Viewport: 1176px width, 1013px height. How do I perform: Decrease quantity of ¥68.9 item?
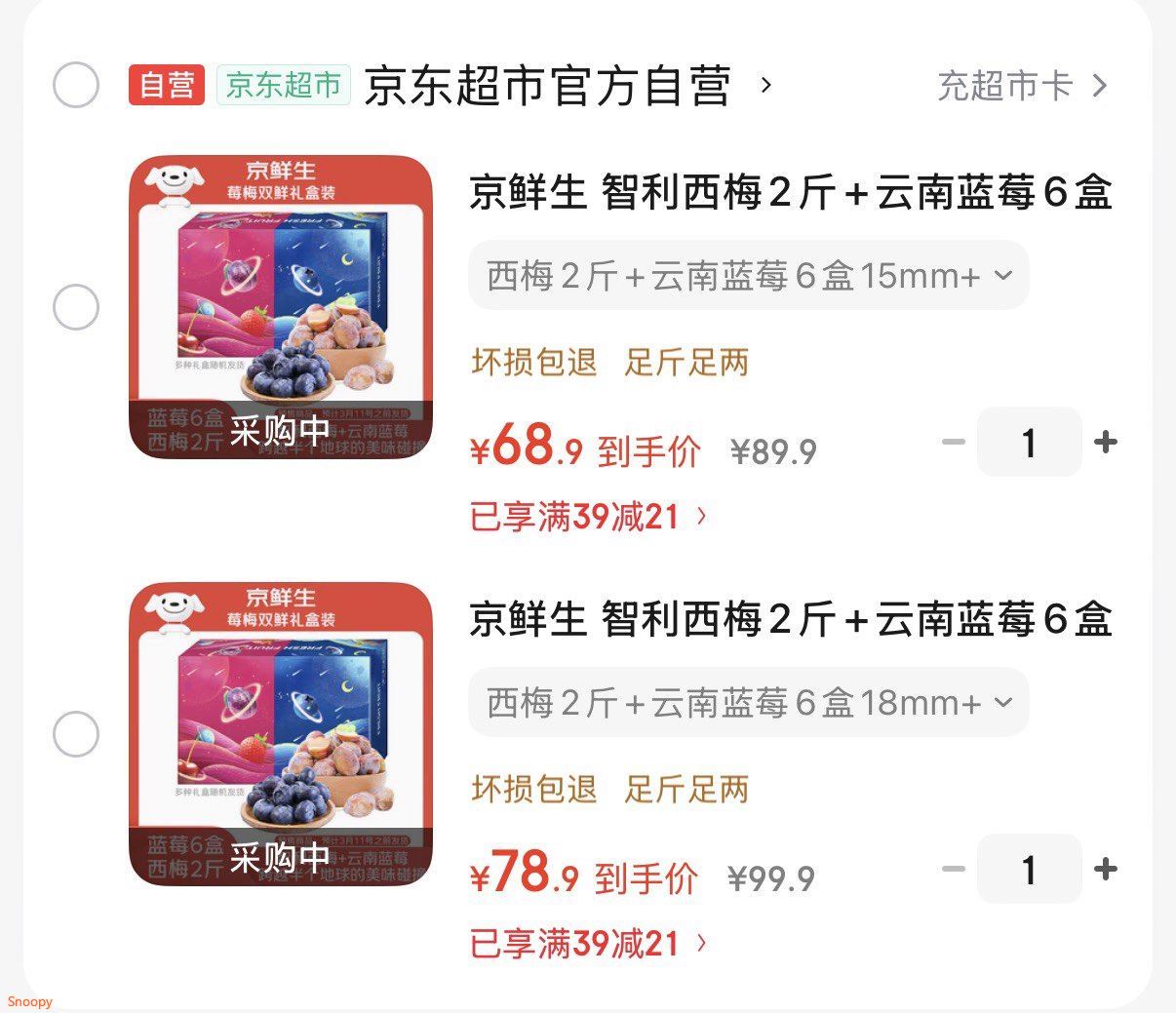pos(953,443)
